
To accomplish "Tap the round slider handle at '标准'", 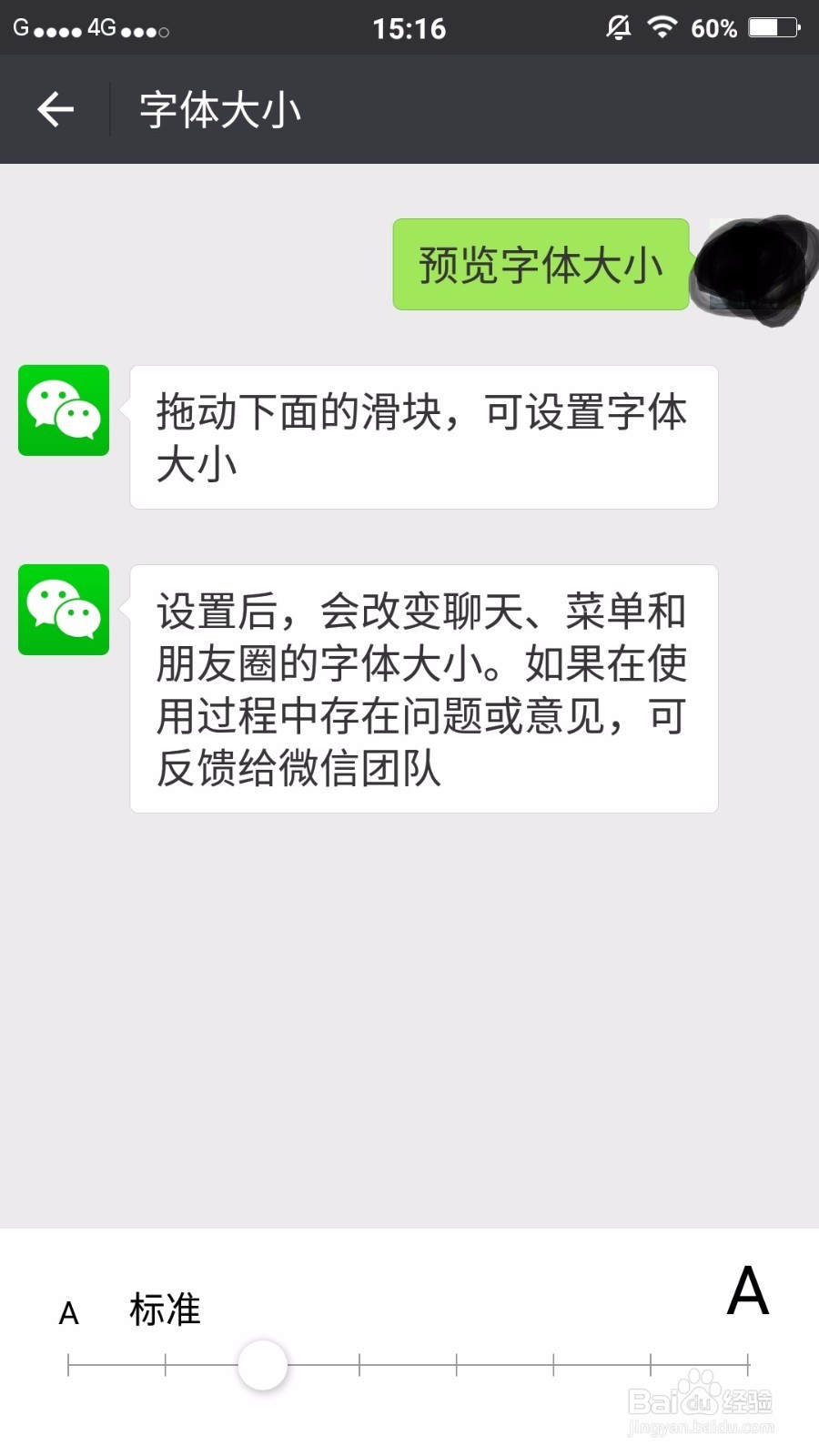I will [x=261, y=1363].
